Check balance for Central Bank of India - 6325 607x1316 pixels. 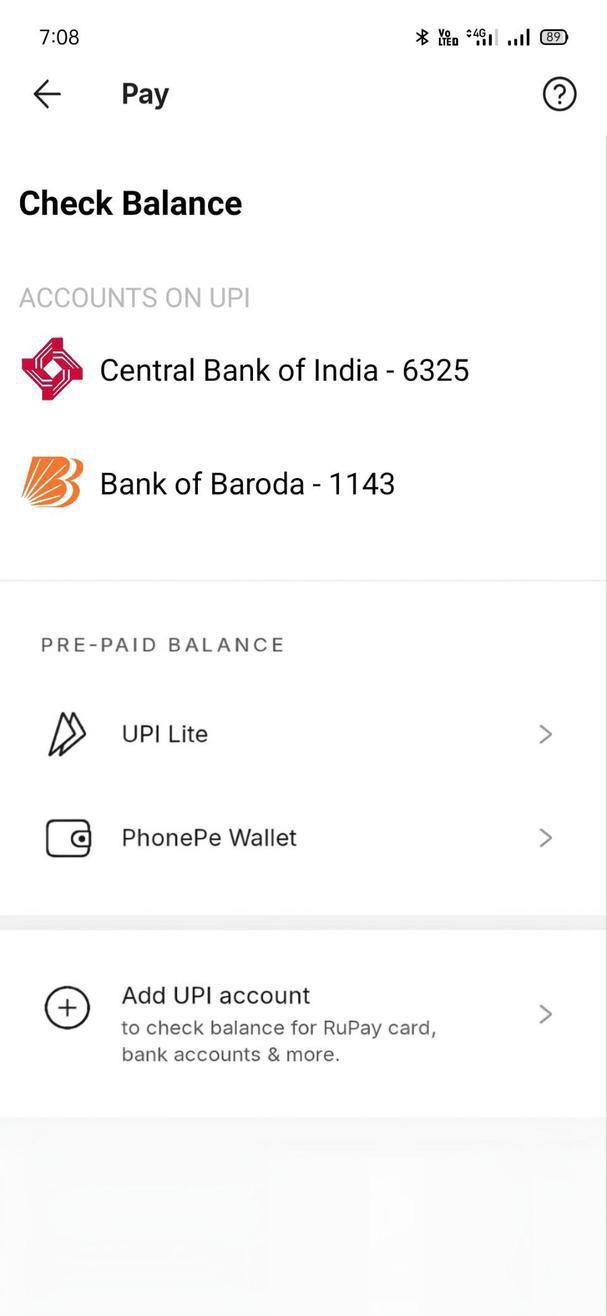tap(284, 371)
